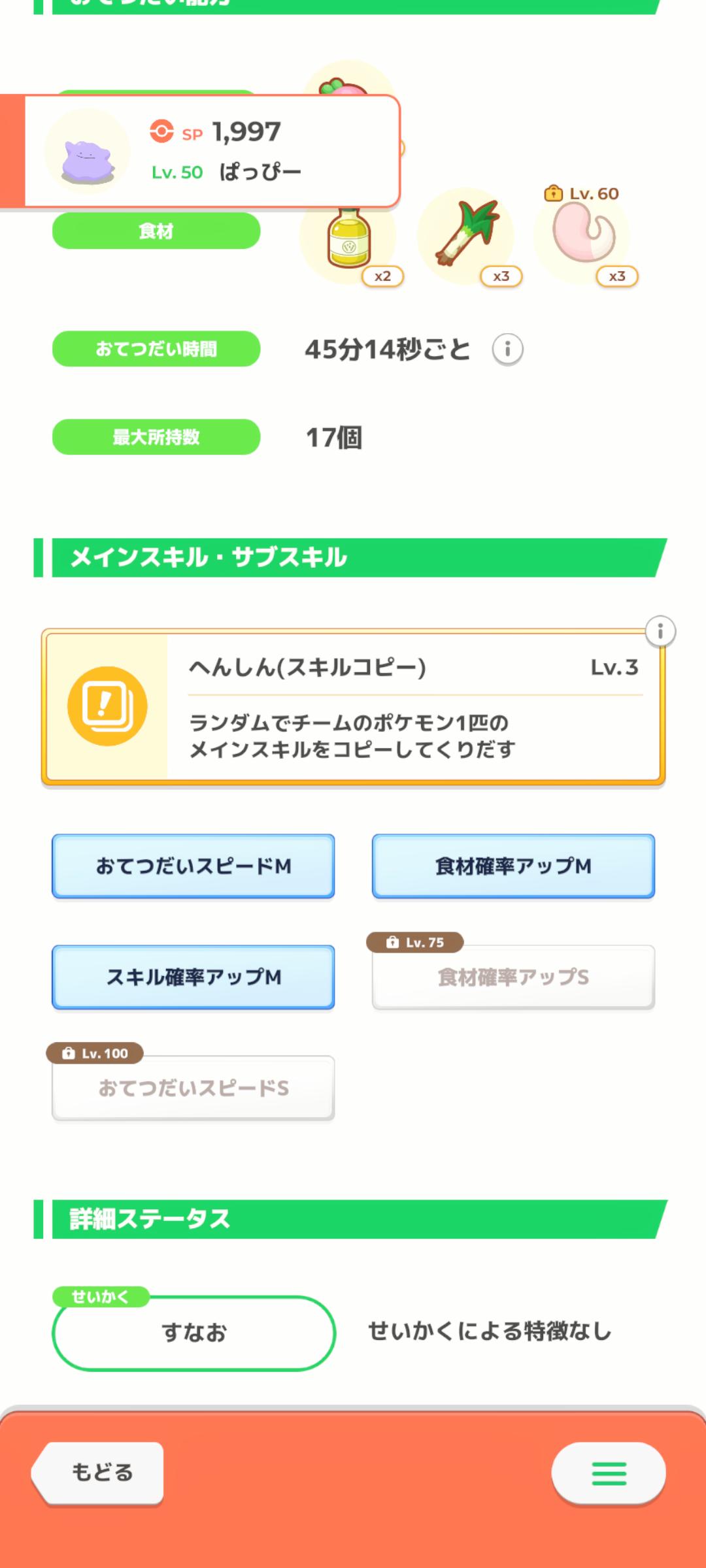View locked 食材確率アップS sub skill

click(x=513, y=977)
